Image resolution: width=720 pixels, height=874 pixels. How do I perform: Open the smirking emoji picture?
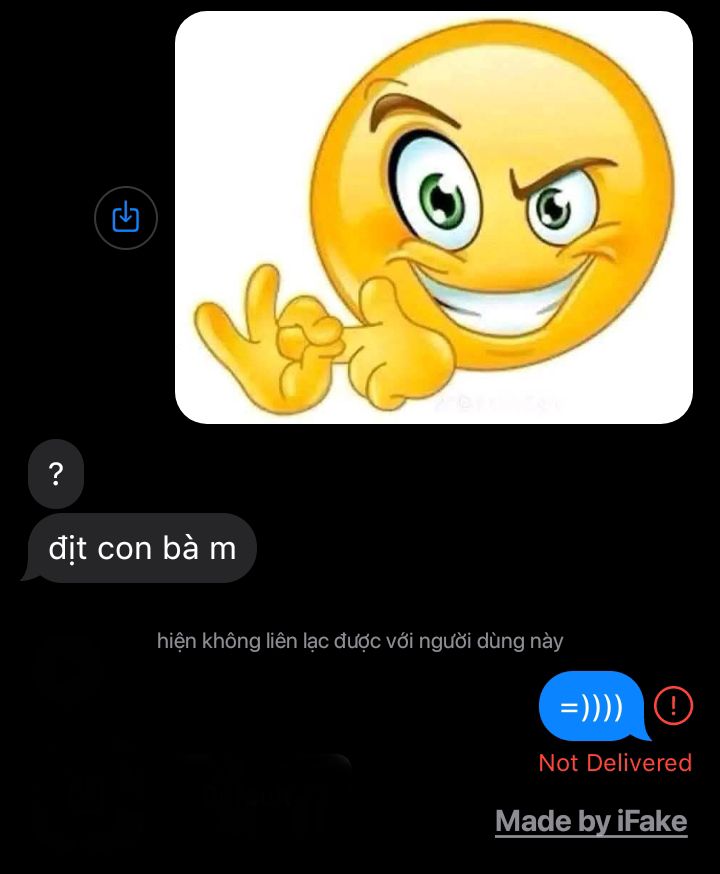433,218
